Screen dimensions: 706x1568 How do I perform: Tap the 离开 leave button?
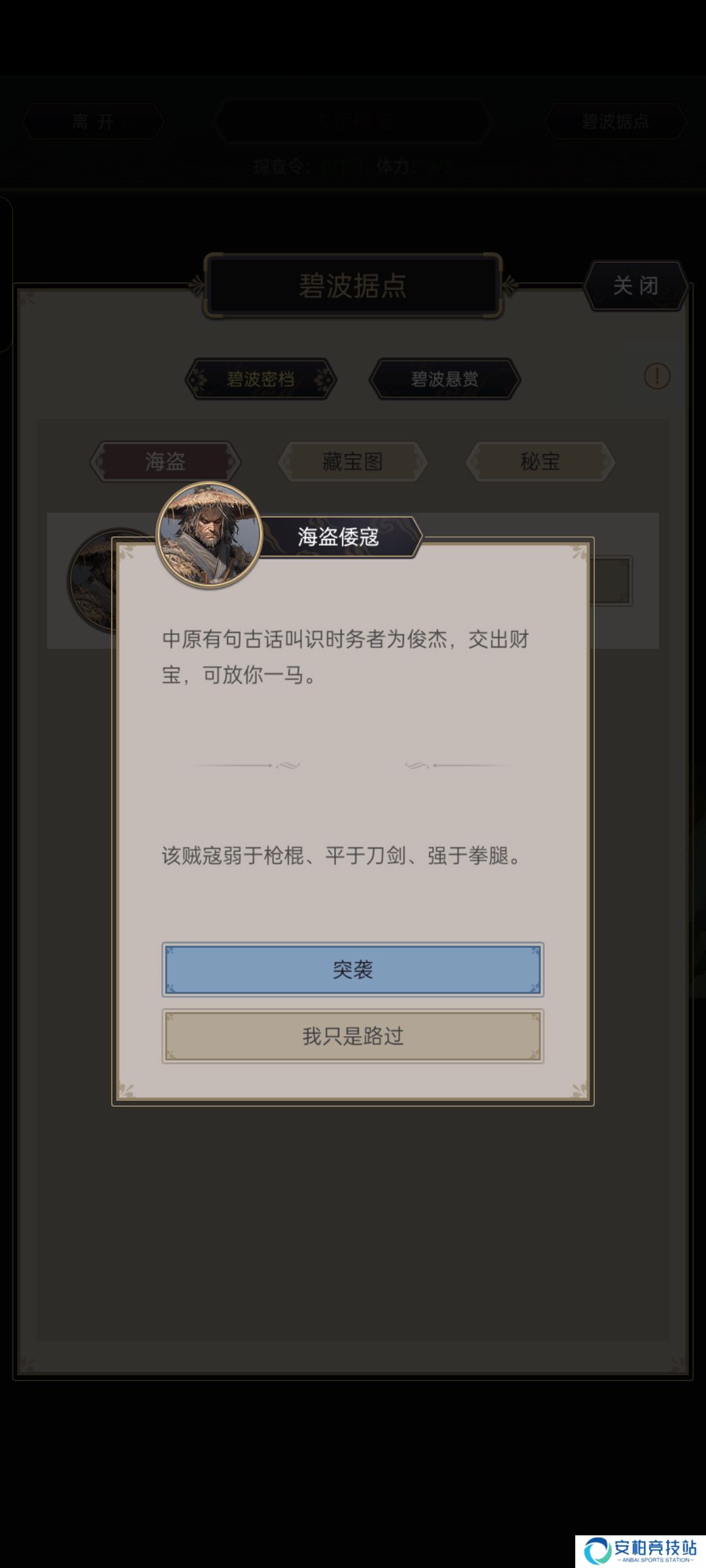pos(93,122)
